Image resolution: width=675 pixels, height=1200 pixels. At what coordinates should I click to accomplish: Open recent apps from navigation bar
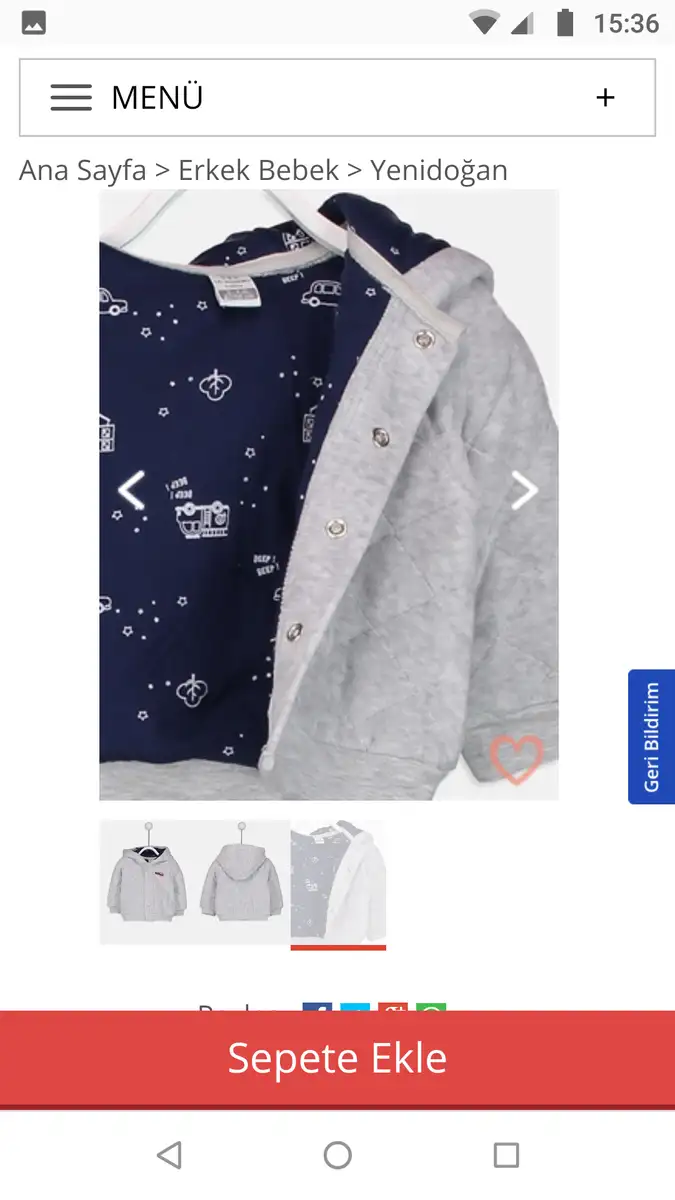click(506, 1156)
